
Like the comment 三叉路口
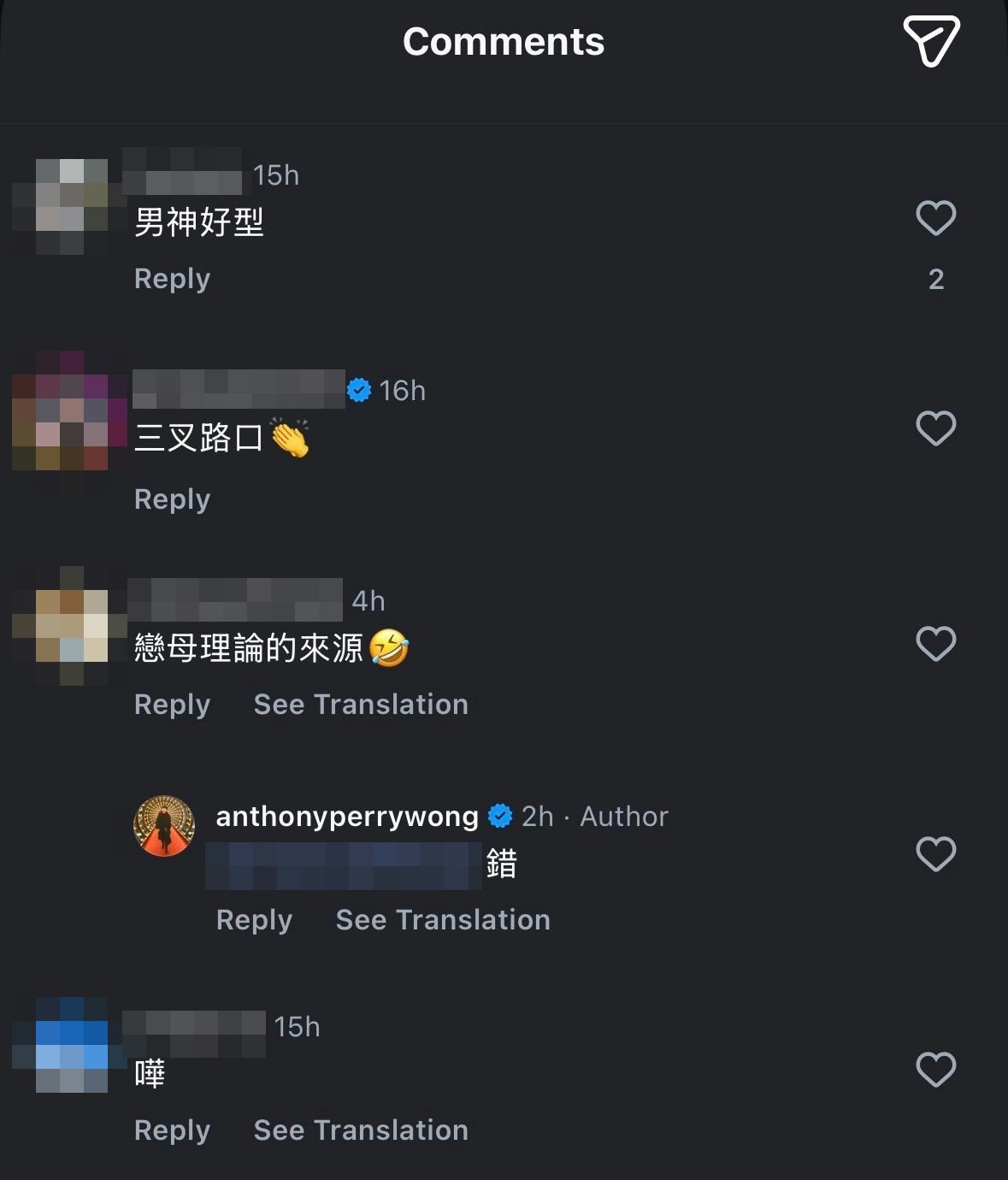[936, 428]
